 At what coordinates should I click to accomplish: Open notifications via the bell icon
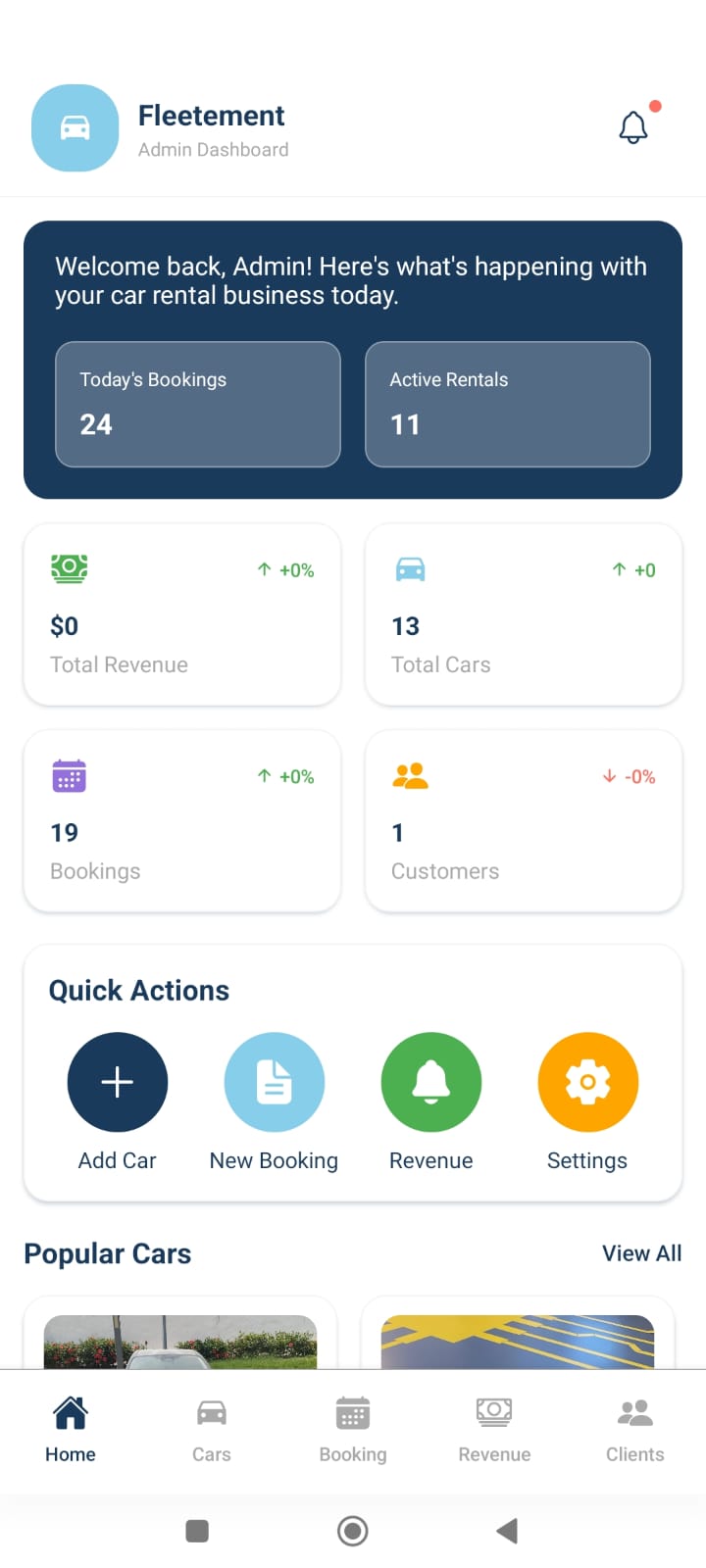click(632, 126)
